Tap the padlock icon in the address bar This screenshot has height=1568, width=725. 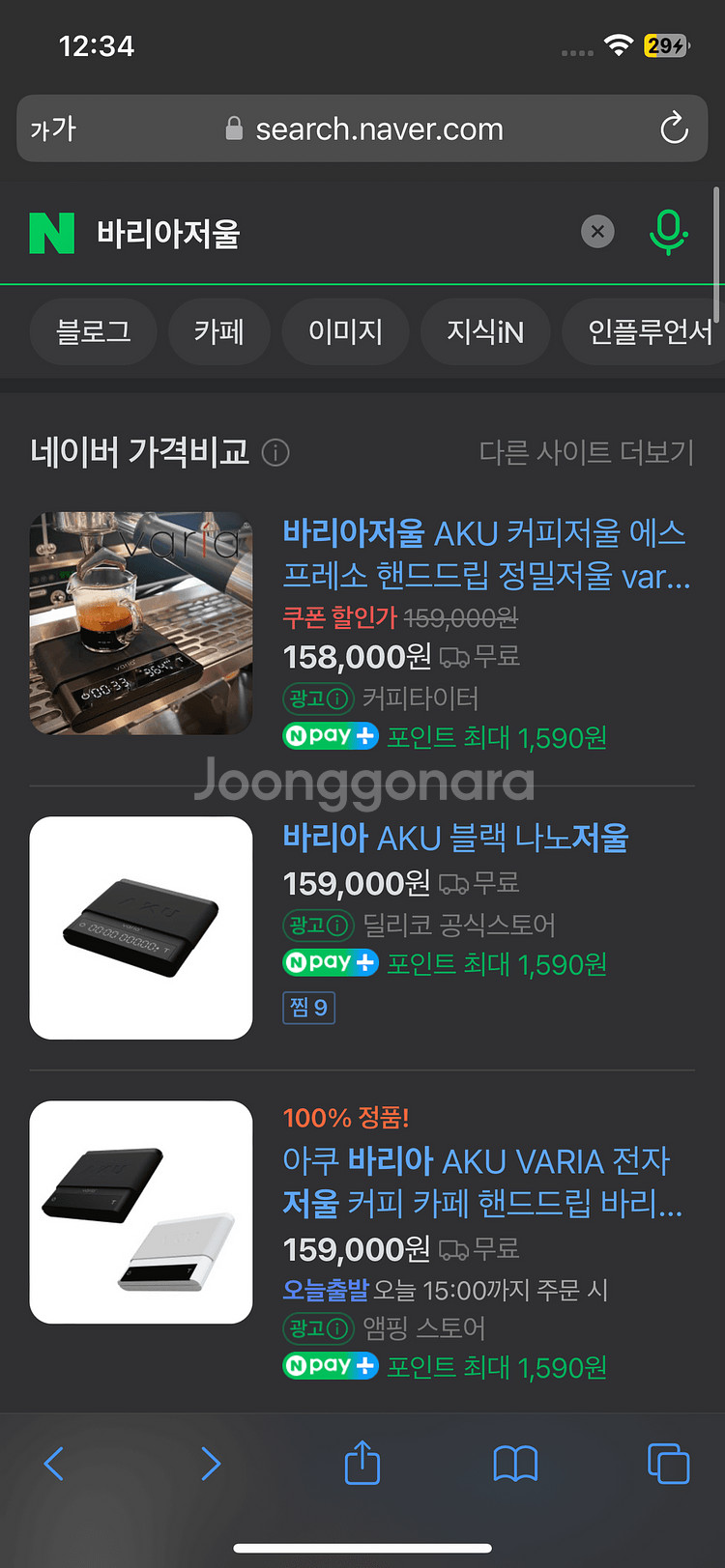click(x=234, y=128)
